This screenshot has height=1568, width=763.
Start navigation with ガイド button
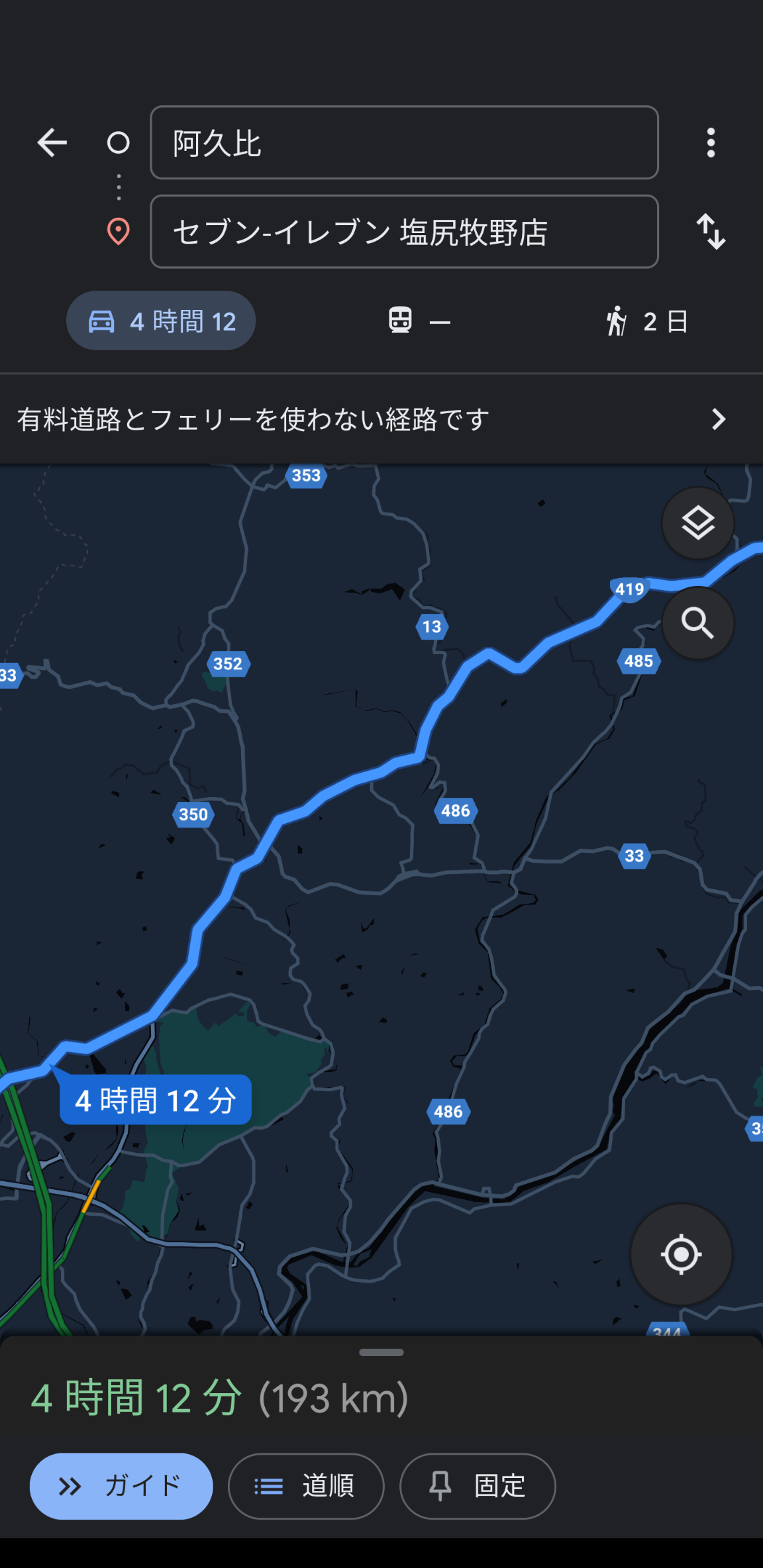coord(121,1486)
